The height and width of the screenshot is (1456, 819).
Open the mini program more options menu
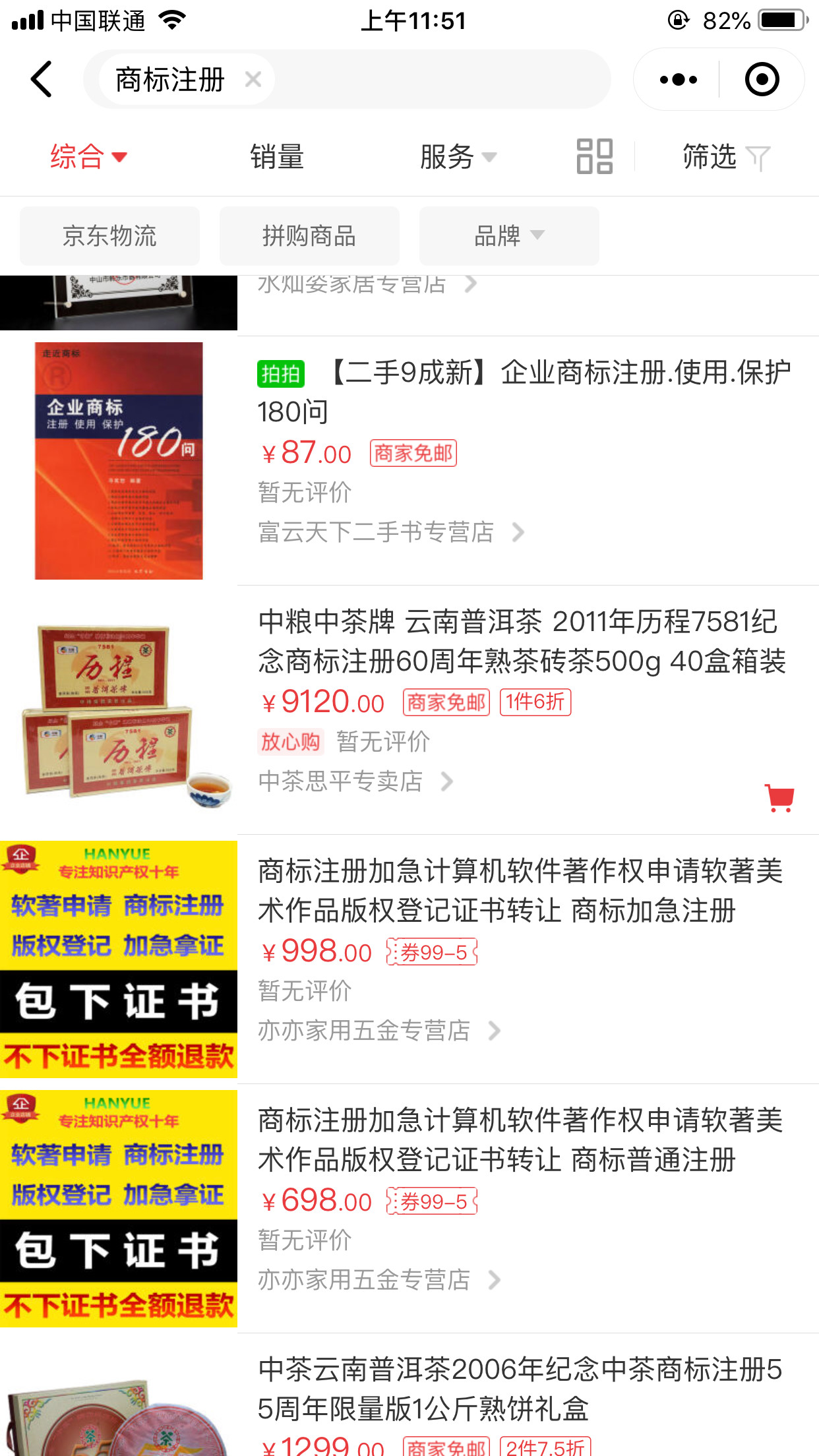coord(678,80)
